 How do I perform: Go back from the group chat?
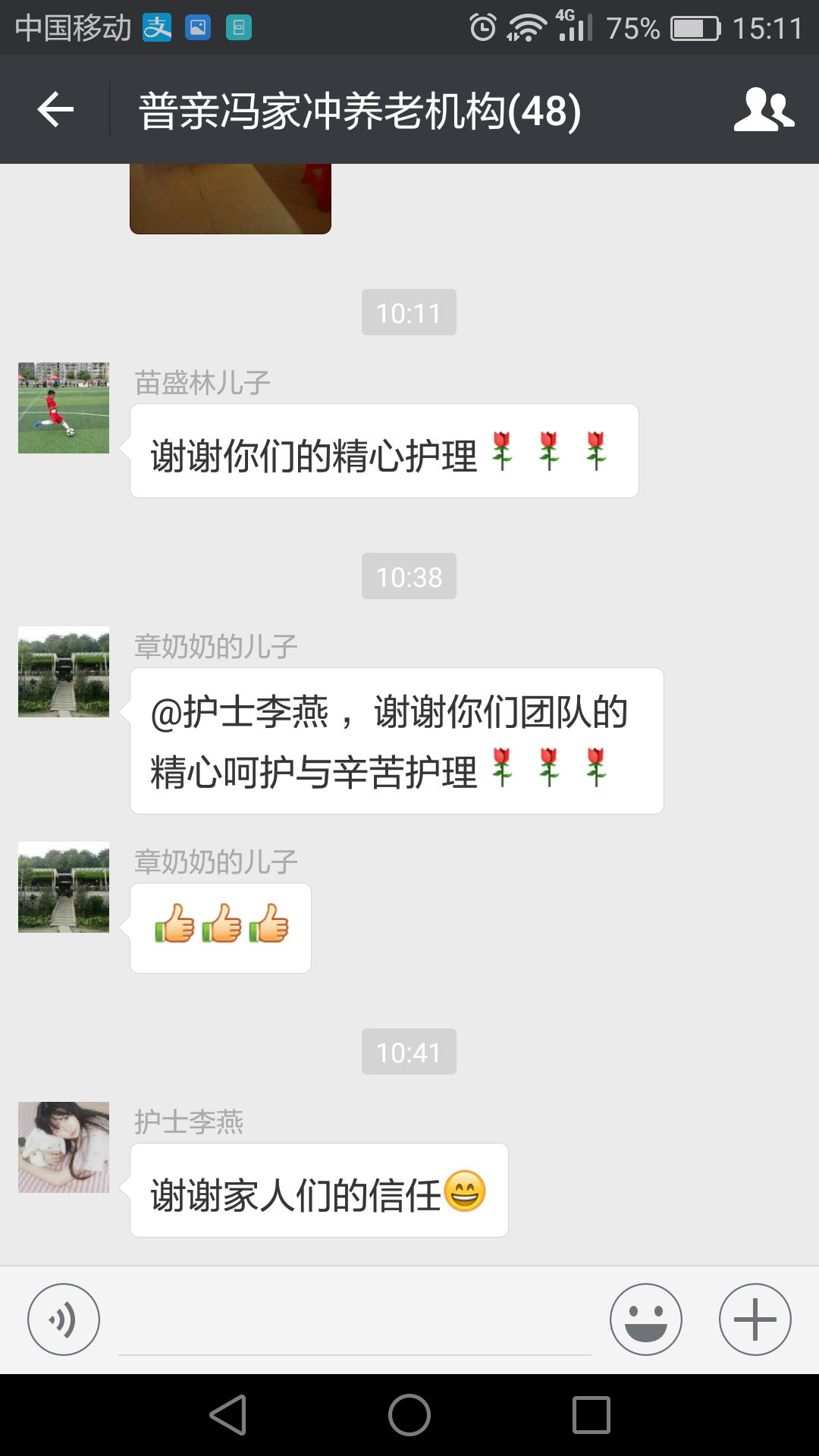[55, 110]
